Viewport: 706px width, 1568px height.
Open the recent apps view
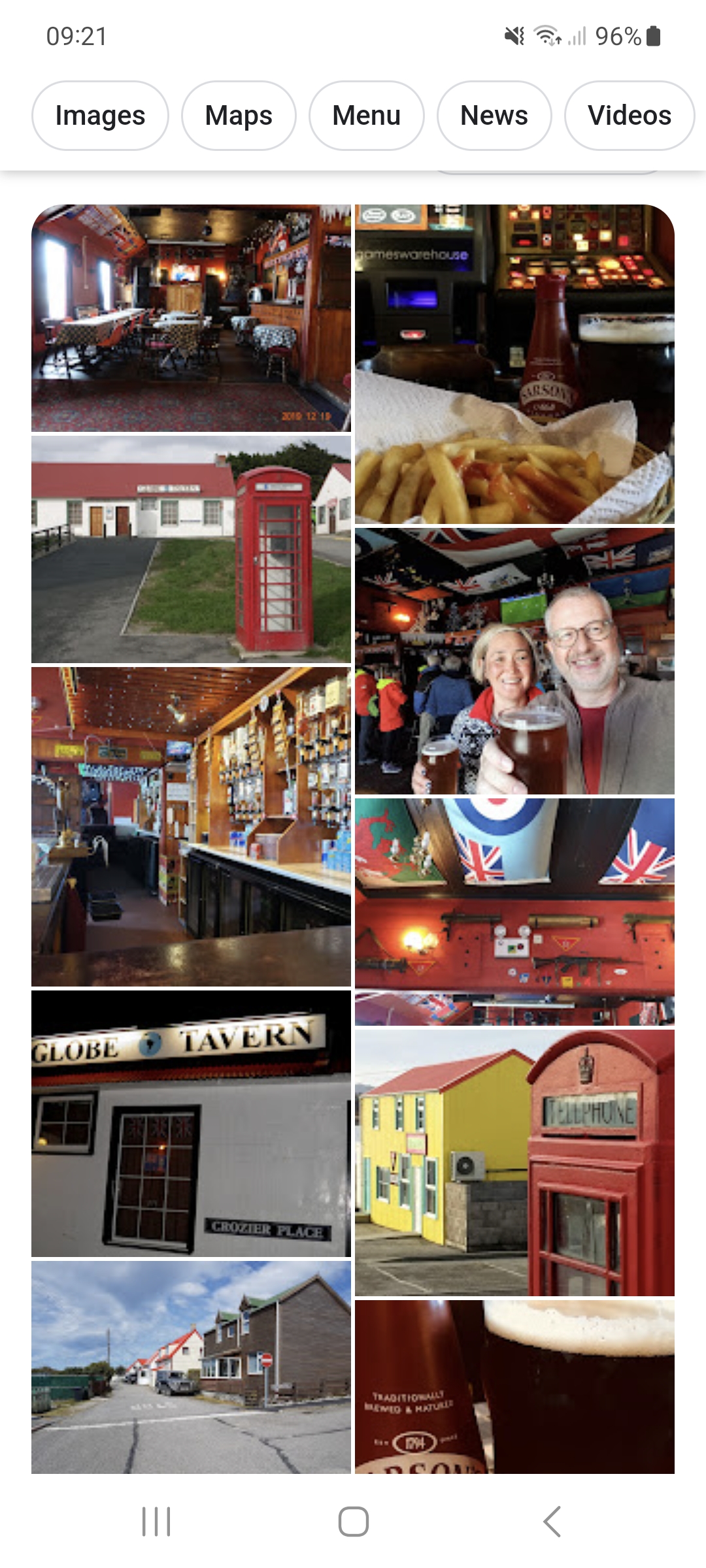coord(156,1522)
